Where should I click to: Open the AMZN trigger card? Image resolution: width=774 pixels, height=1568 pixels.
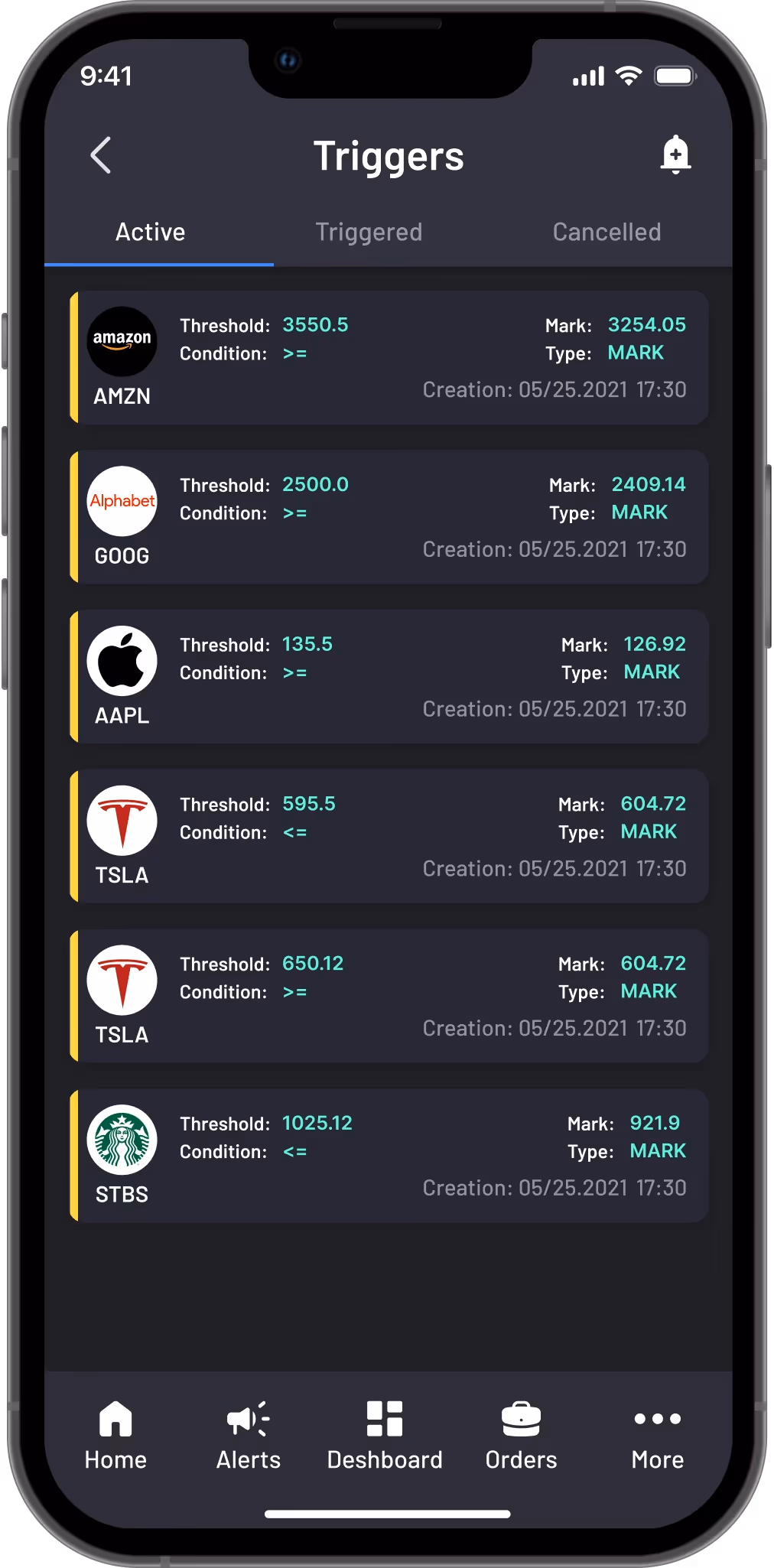[x=389, y=358]
